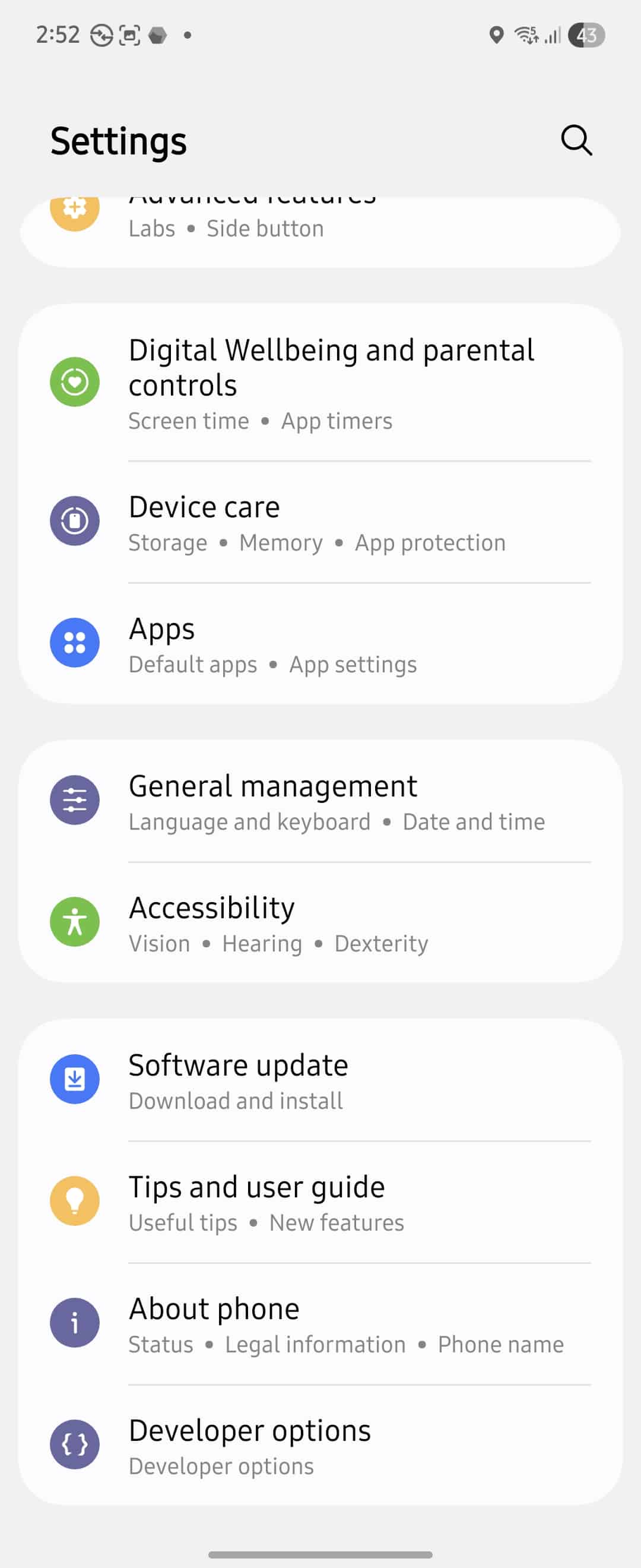Select General management
The image size is (641, 1568).
(320, 801)
